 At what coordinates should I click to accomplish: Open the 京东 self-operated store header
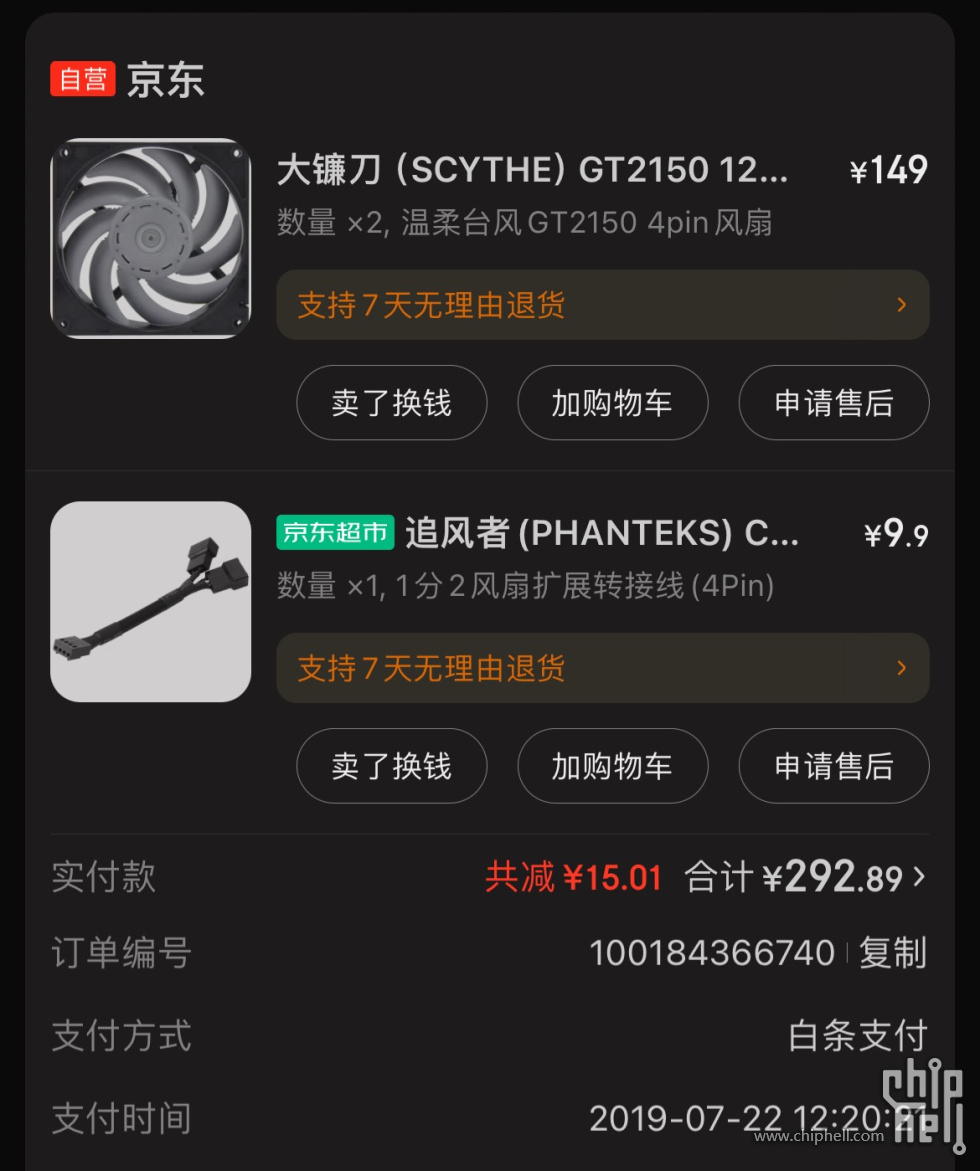(x=164, y=80)
